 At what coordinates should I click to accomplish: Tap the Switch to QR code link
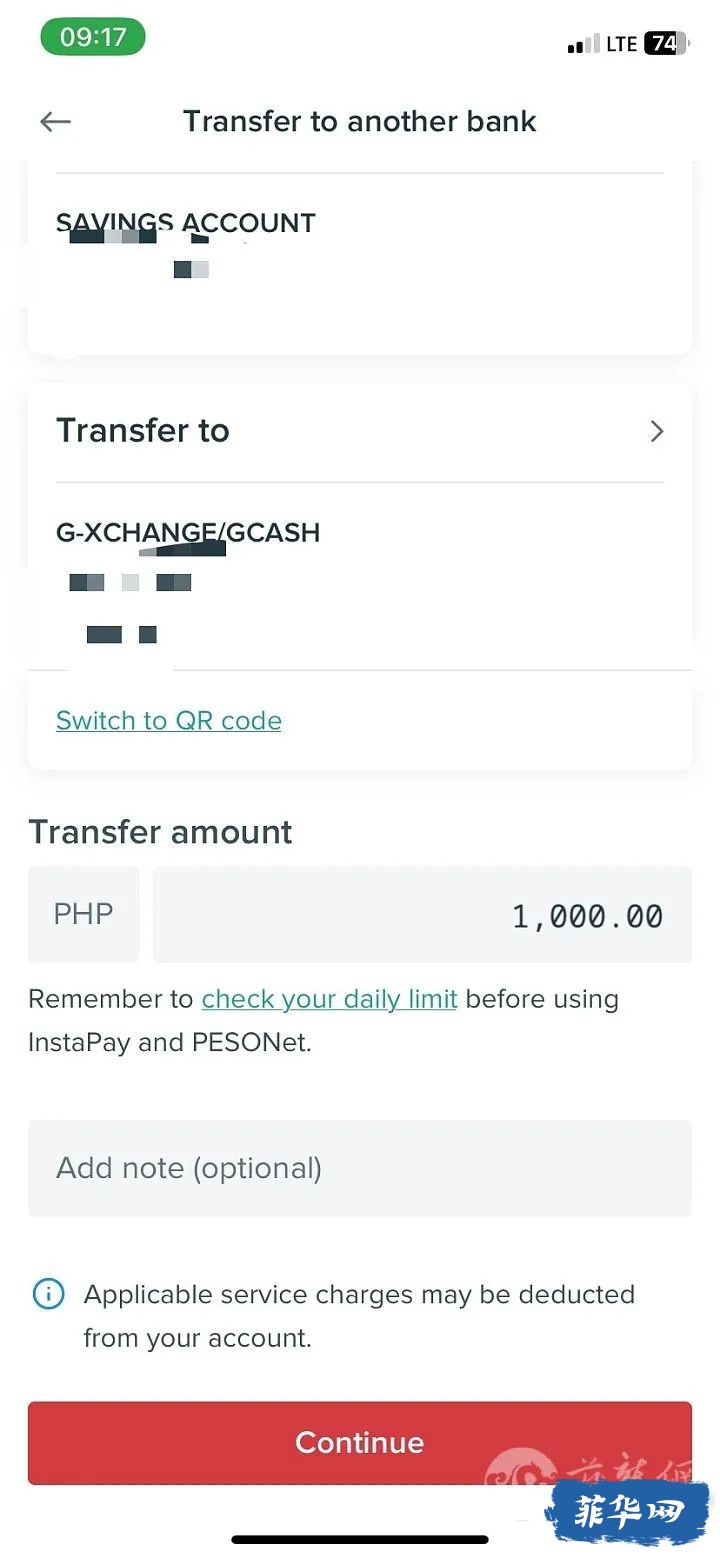(x=169, y=720)
